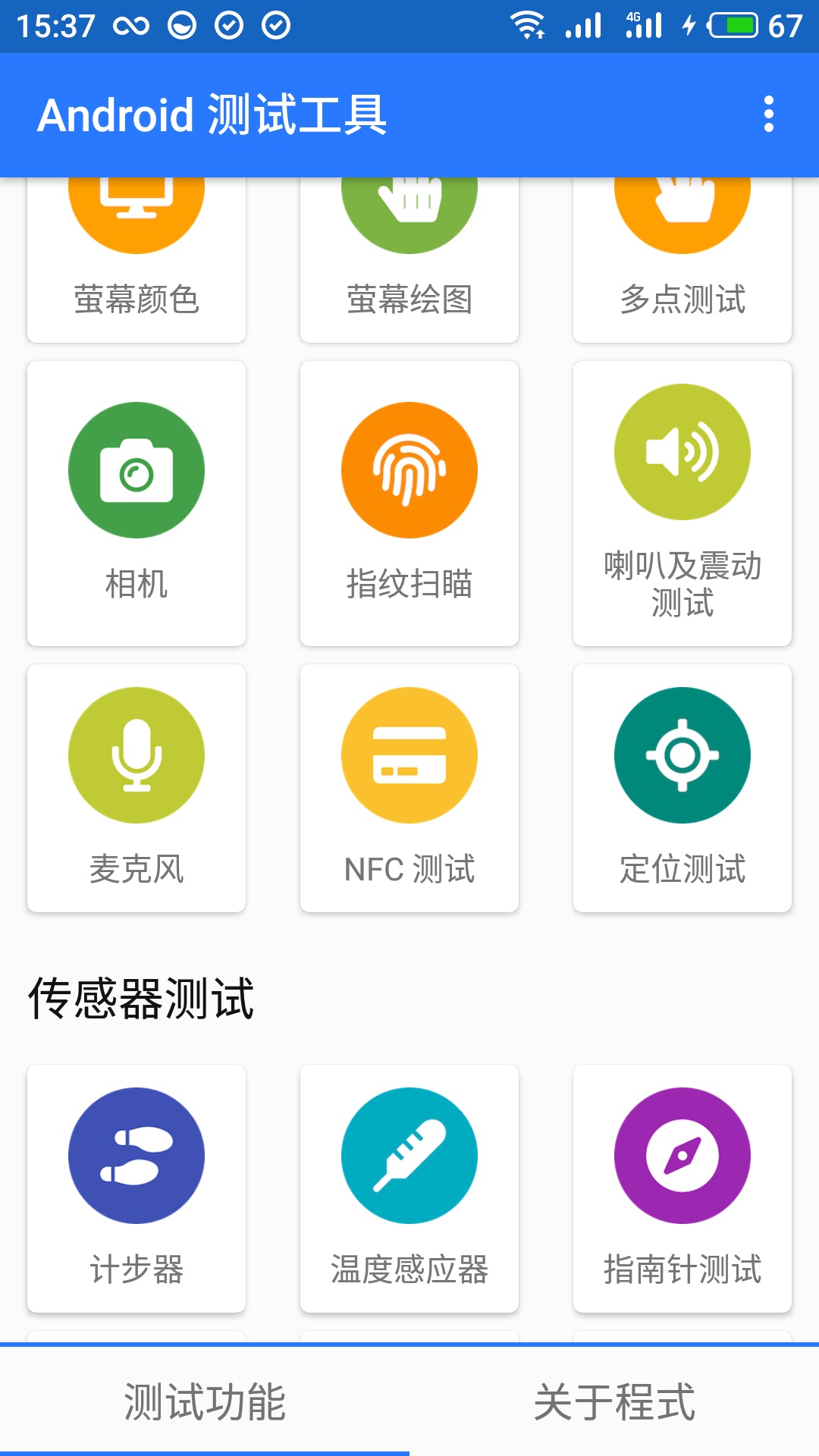Start the 指纹扫瞄 fingerprint test
The image size is (819, 1456).
pyautogui.click(x=409, y=504)
